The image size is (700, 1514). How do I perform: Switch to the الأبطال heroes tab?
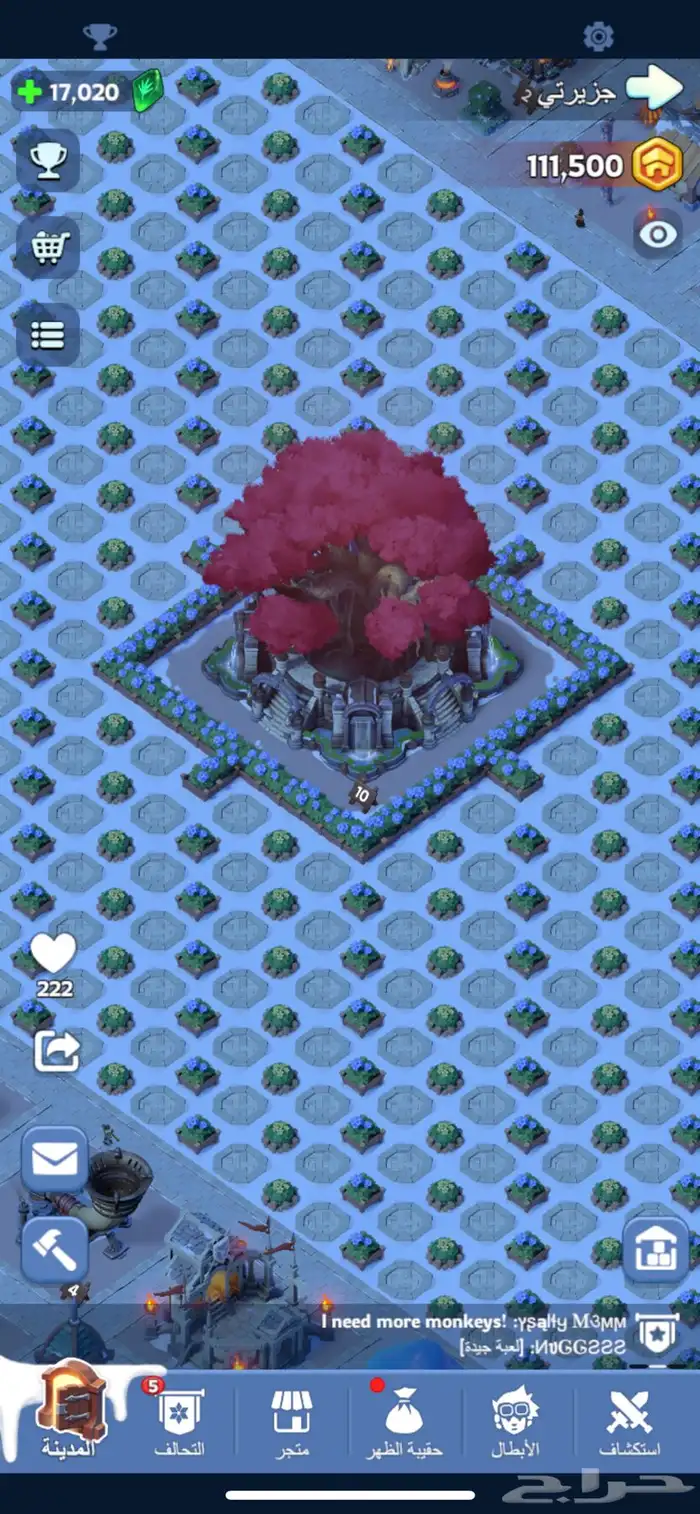(517, 1418)
